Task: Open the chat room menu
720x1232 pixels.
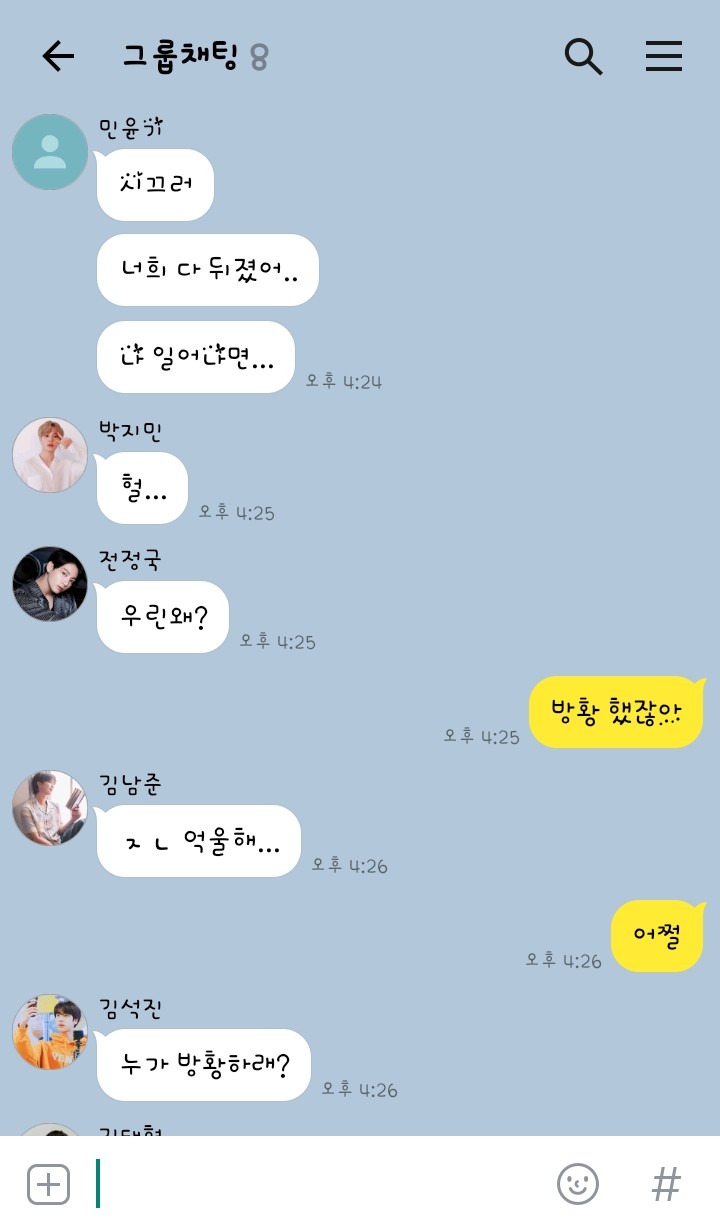Action: point(663,57)
